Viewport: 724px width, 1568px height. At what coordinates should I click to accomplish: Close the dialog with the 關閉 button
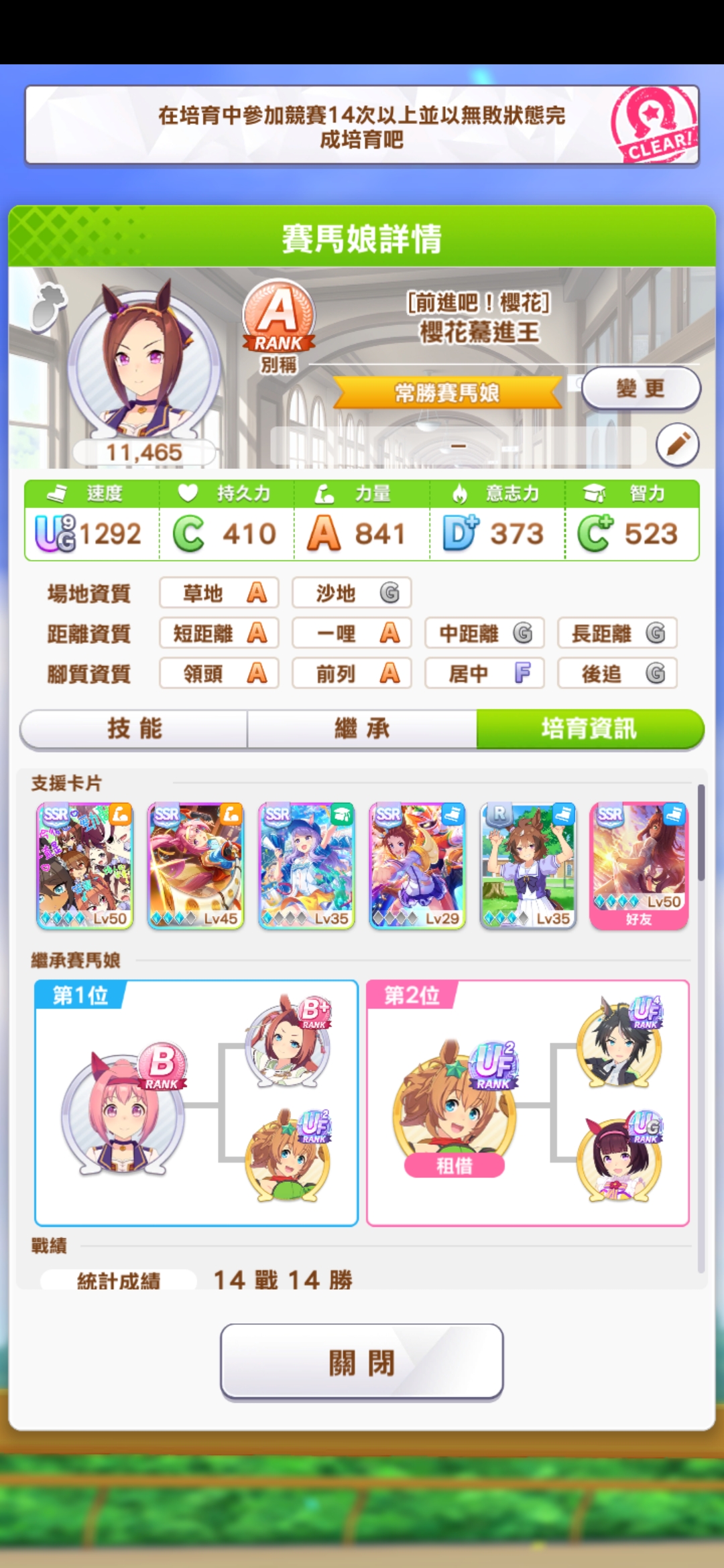(x=362, y=1362)
